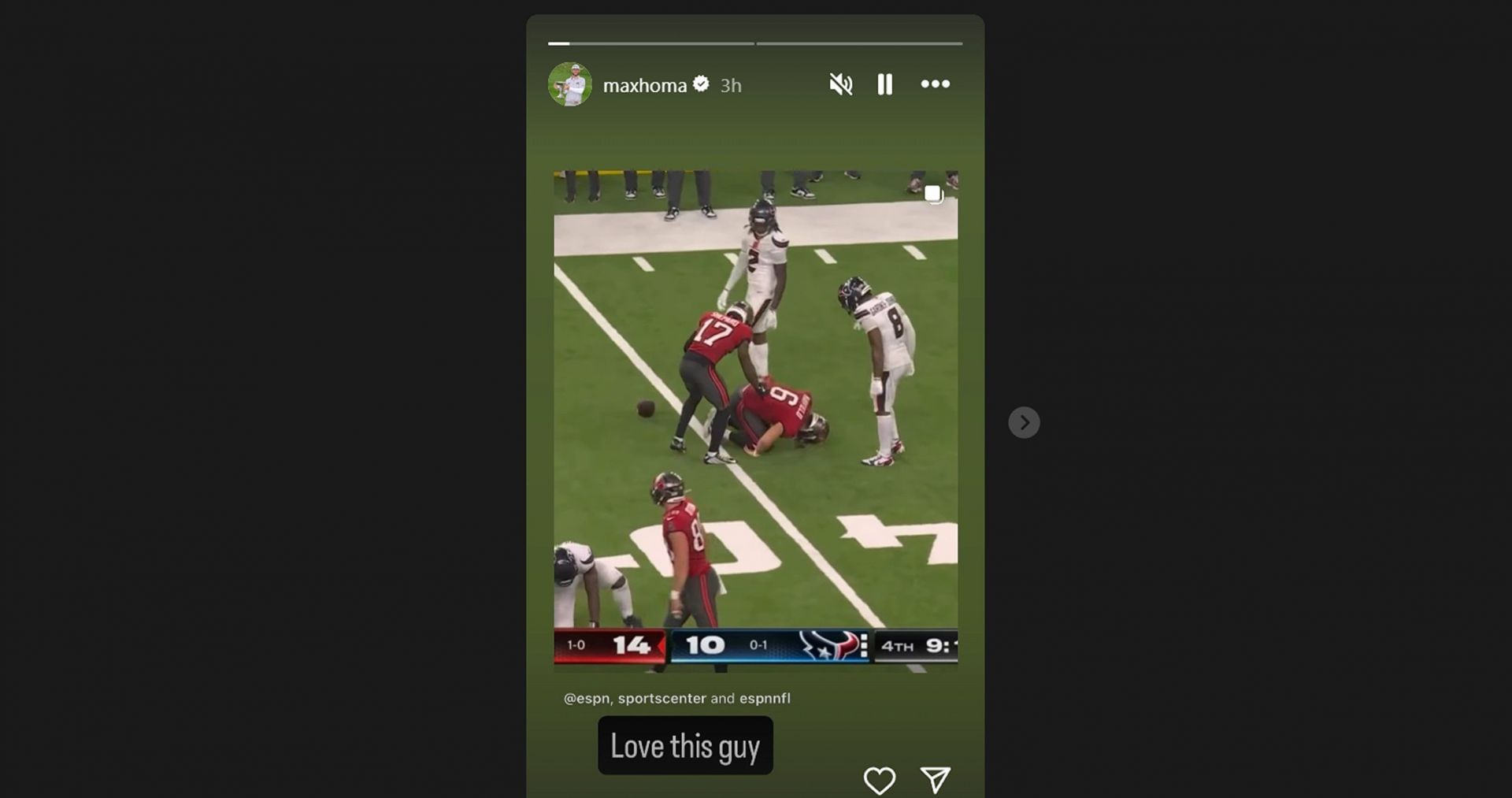Like this story with the heart
Image resolution: width=1512 pixels, height=798 pixels.
879,780
